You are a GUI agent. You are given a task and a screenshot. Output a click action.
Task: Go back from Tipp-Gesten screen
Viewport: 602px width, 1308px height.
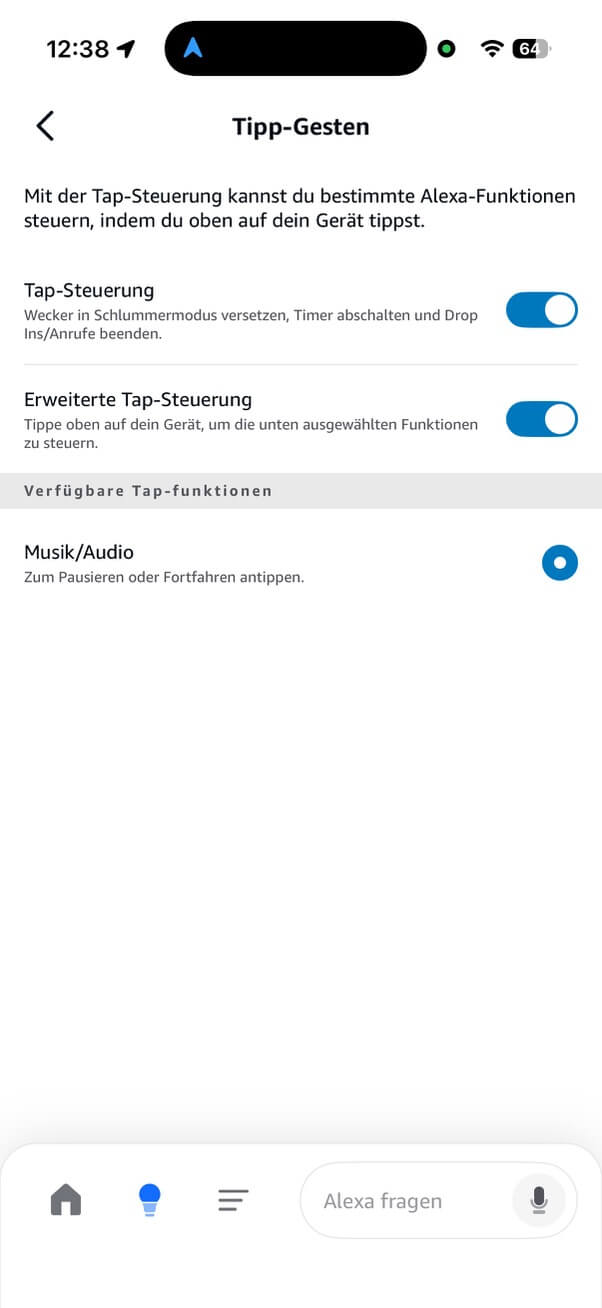pos(45,126)
